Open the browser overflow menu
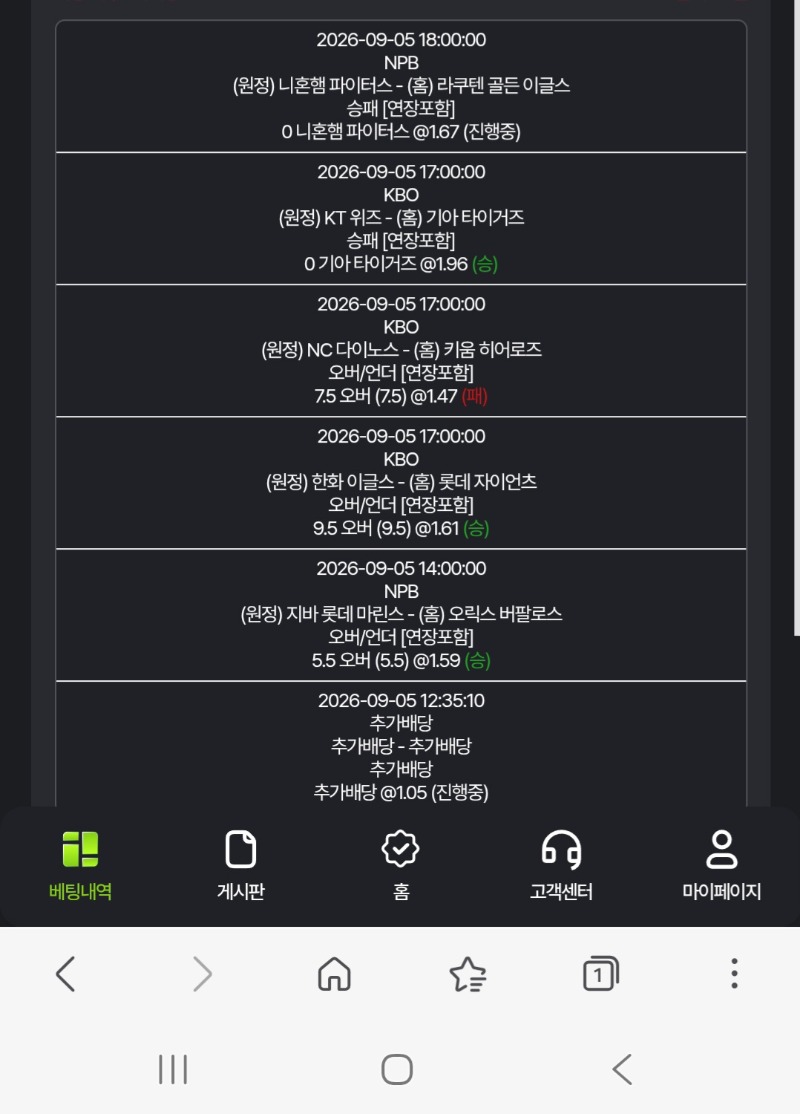The height and width of the screenshot is (1114, 800). pyautogui.click(x=735, y=973)
